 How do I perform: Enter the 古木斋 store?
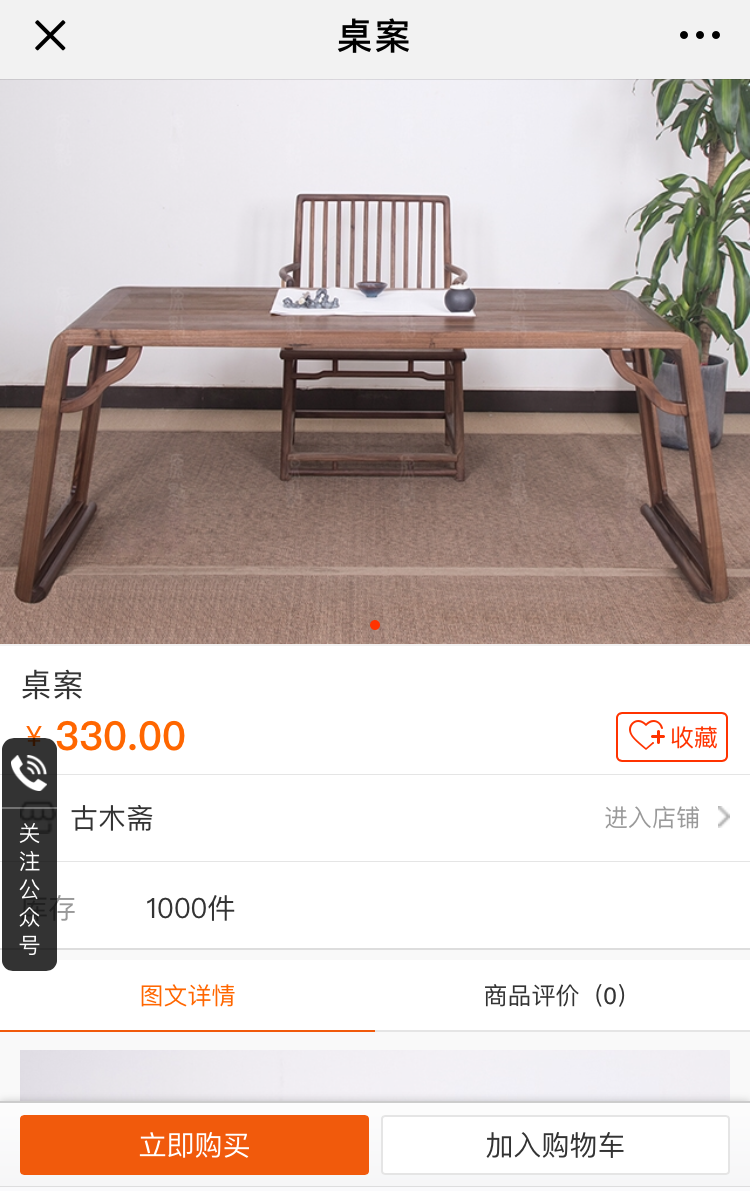667,818
